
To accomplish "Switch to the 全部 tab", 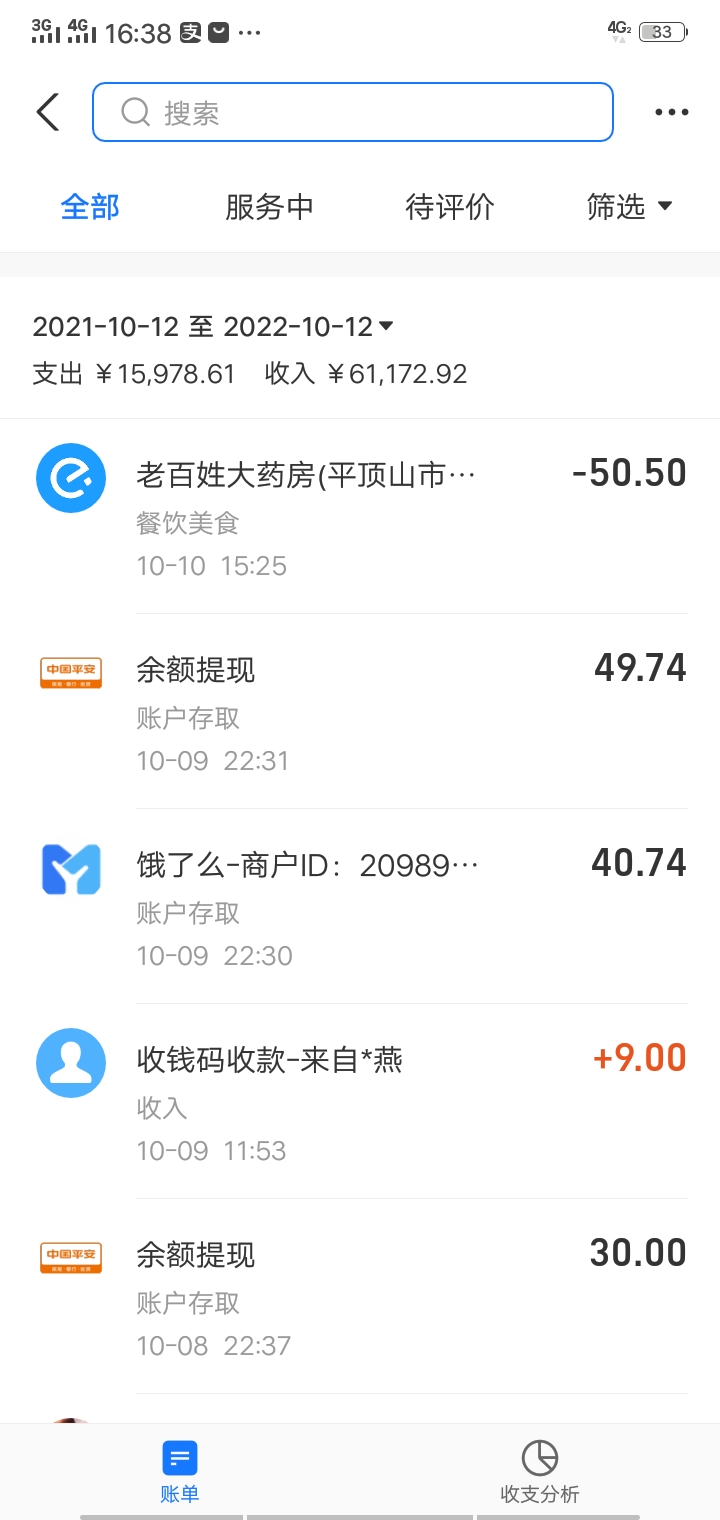I will pyautogui.click(x=90, y=207).
